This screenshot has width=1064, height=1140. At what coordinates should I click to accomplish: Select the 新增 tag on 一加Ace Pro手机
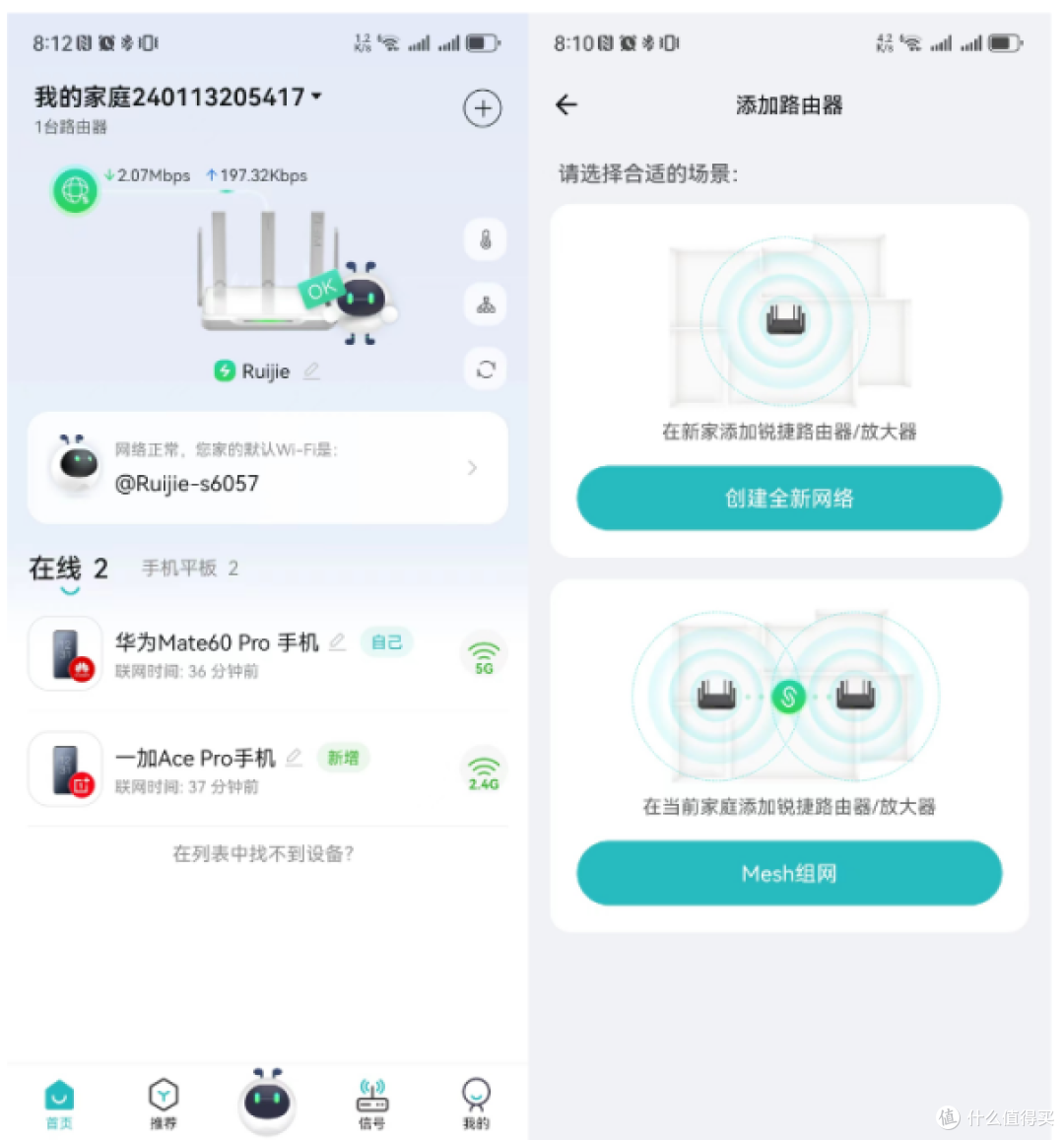pyautogui.click(x=342, y=758)
